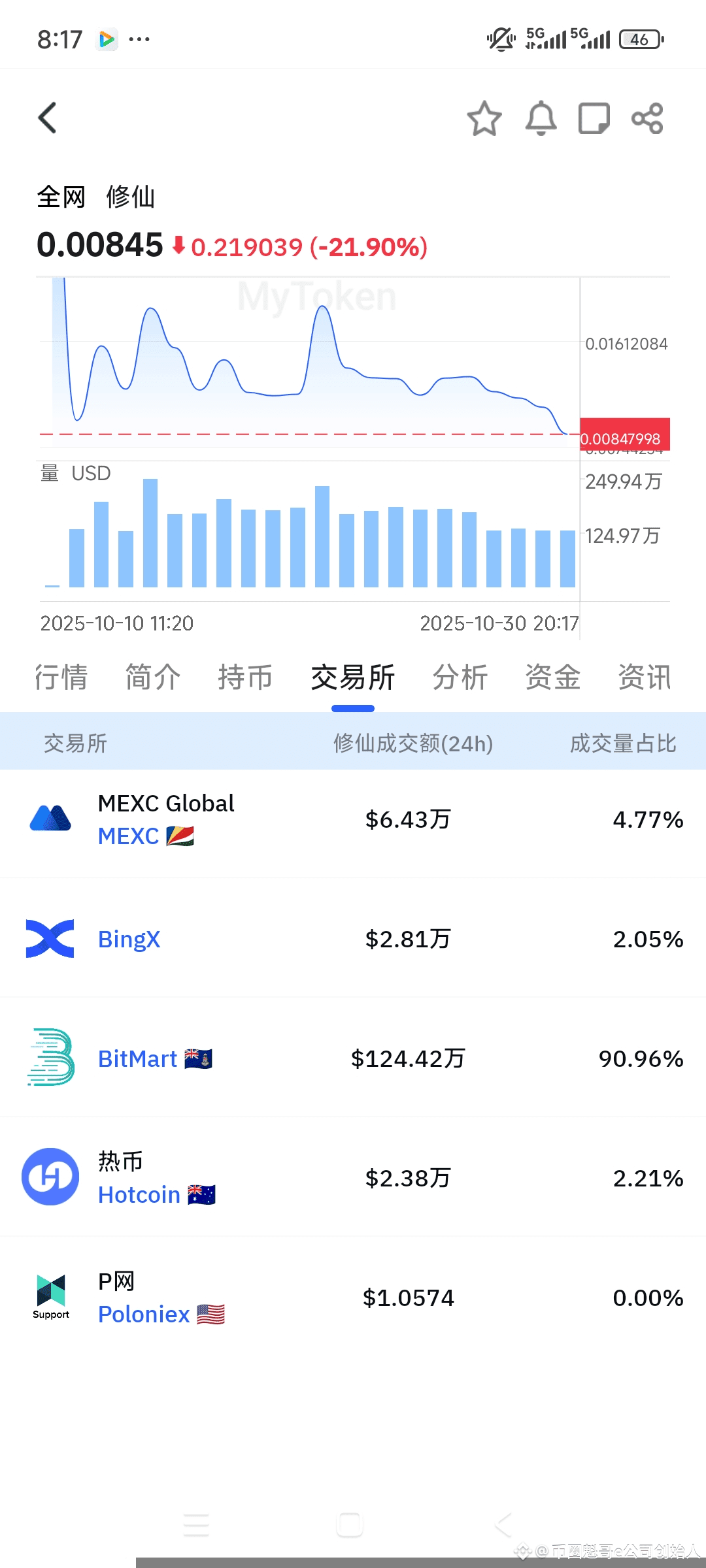
Task: View the BitMart exchange row
Action: [353, 1058]
